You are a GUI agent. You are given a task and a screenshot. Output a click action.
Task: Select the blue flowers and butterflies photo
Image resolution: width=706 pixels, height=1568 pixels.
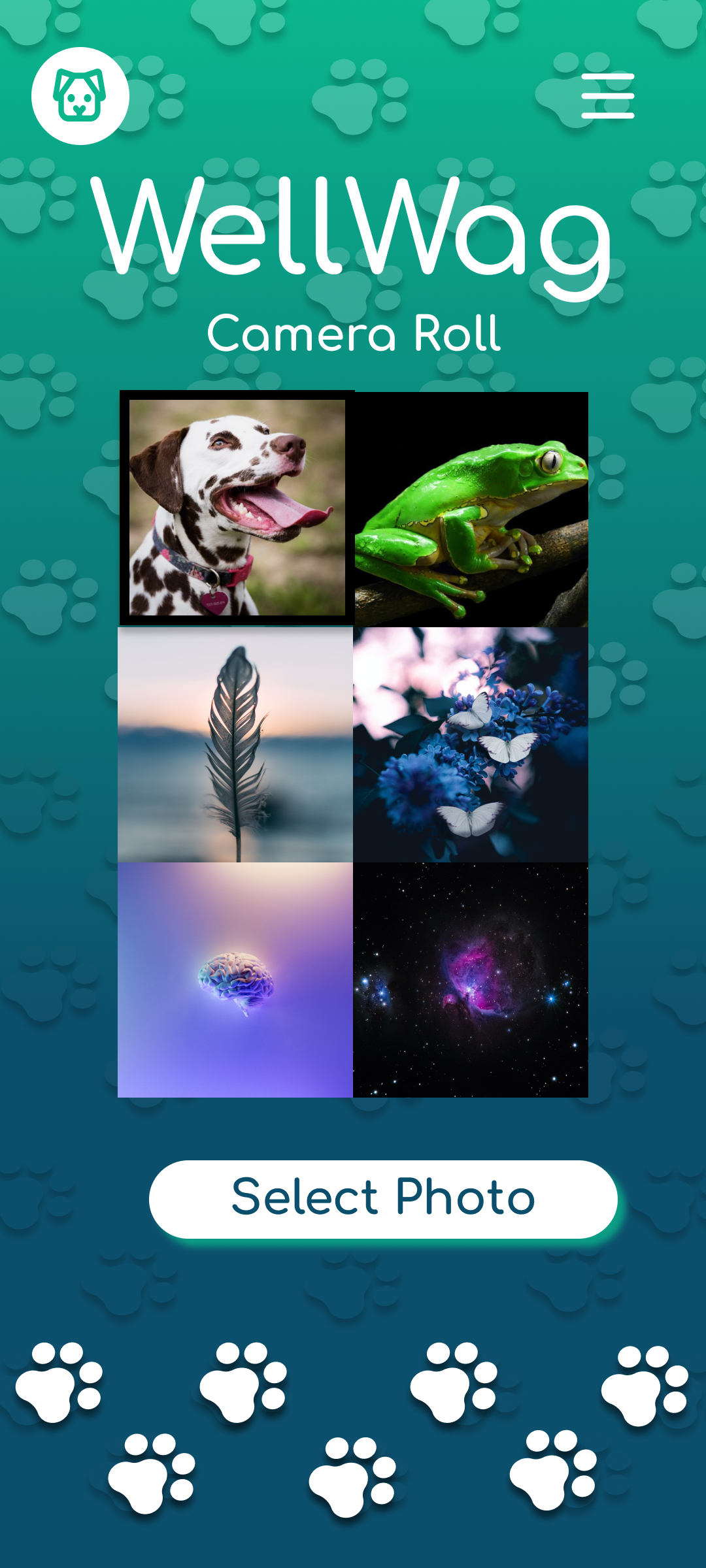pyautogui.click(x=471, y=745)
